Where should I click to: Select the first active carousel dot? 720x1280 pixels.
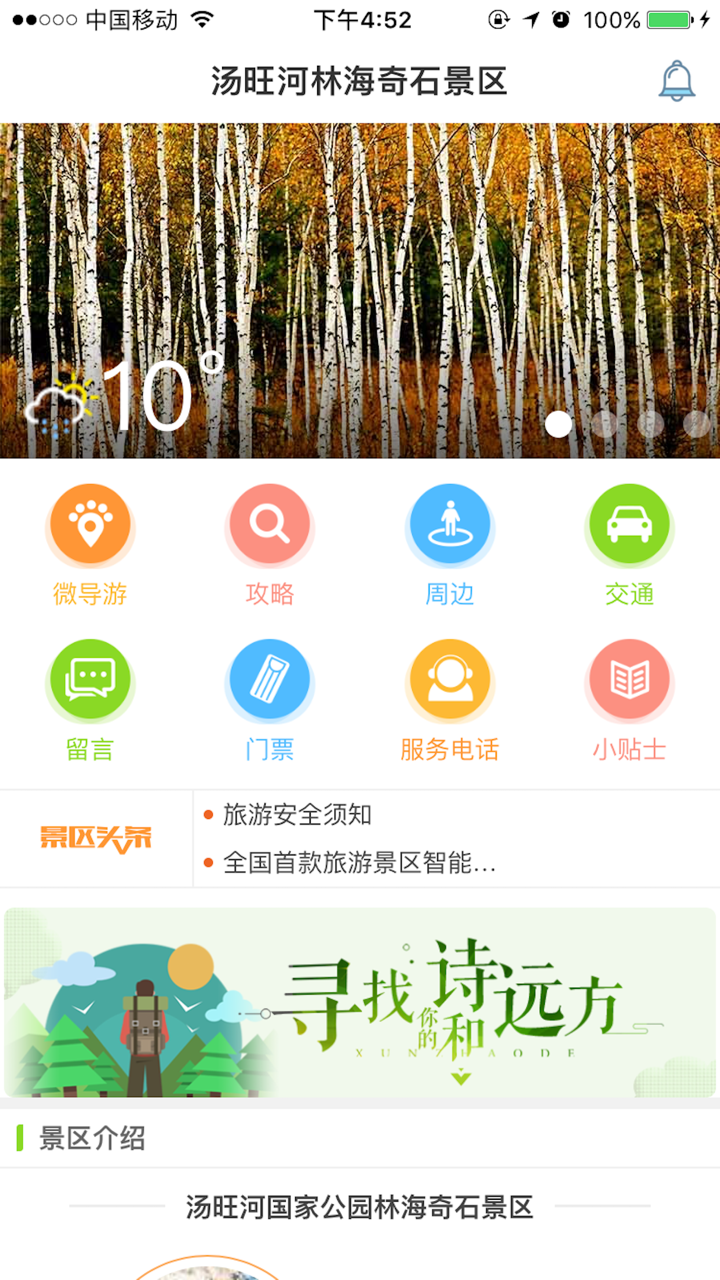point(558,424)
